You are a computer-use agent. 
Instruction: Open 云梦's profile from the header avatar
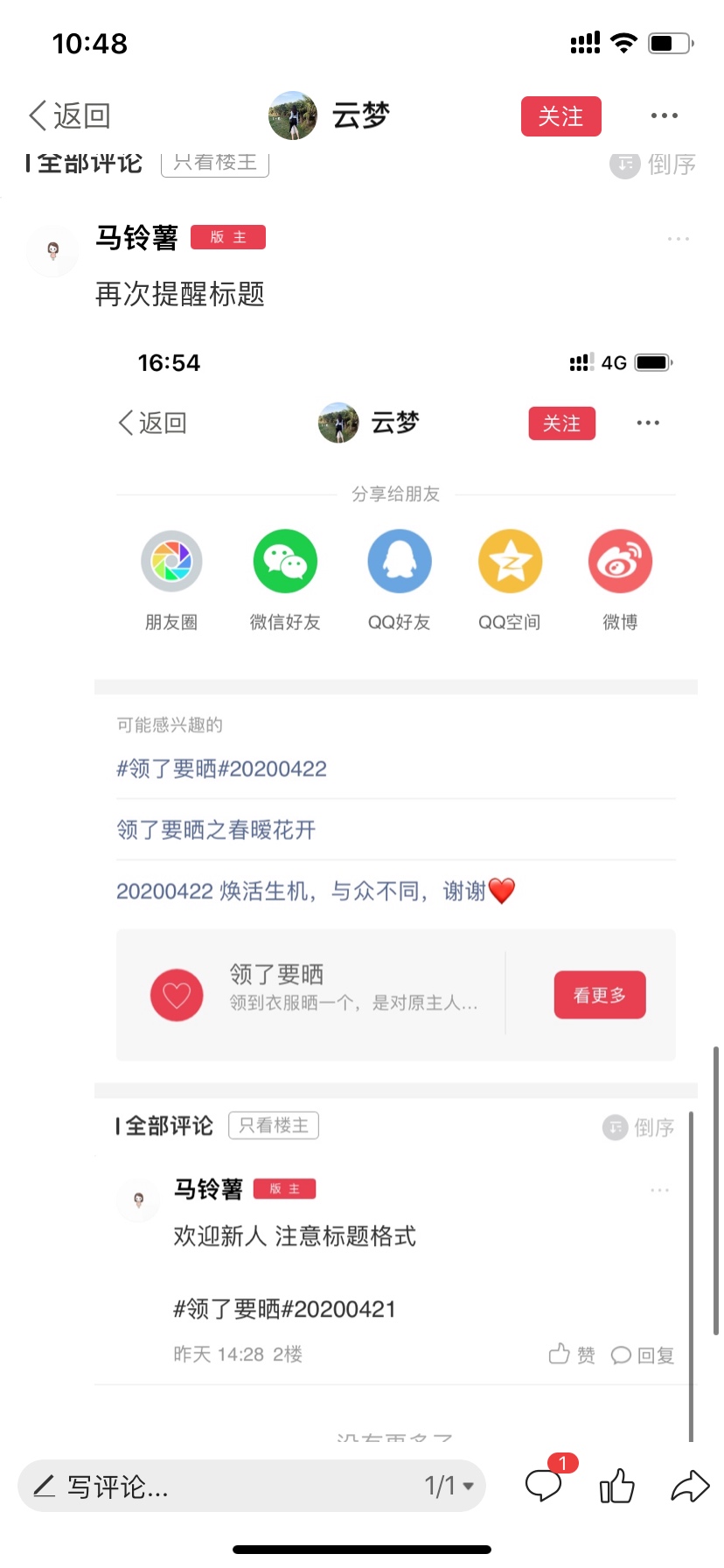[293, 115]
